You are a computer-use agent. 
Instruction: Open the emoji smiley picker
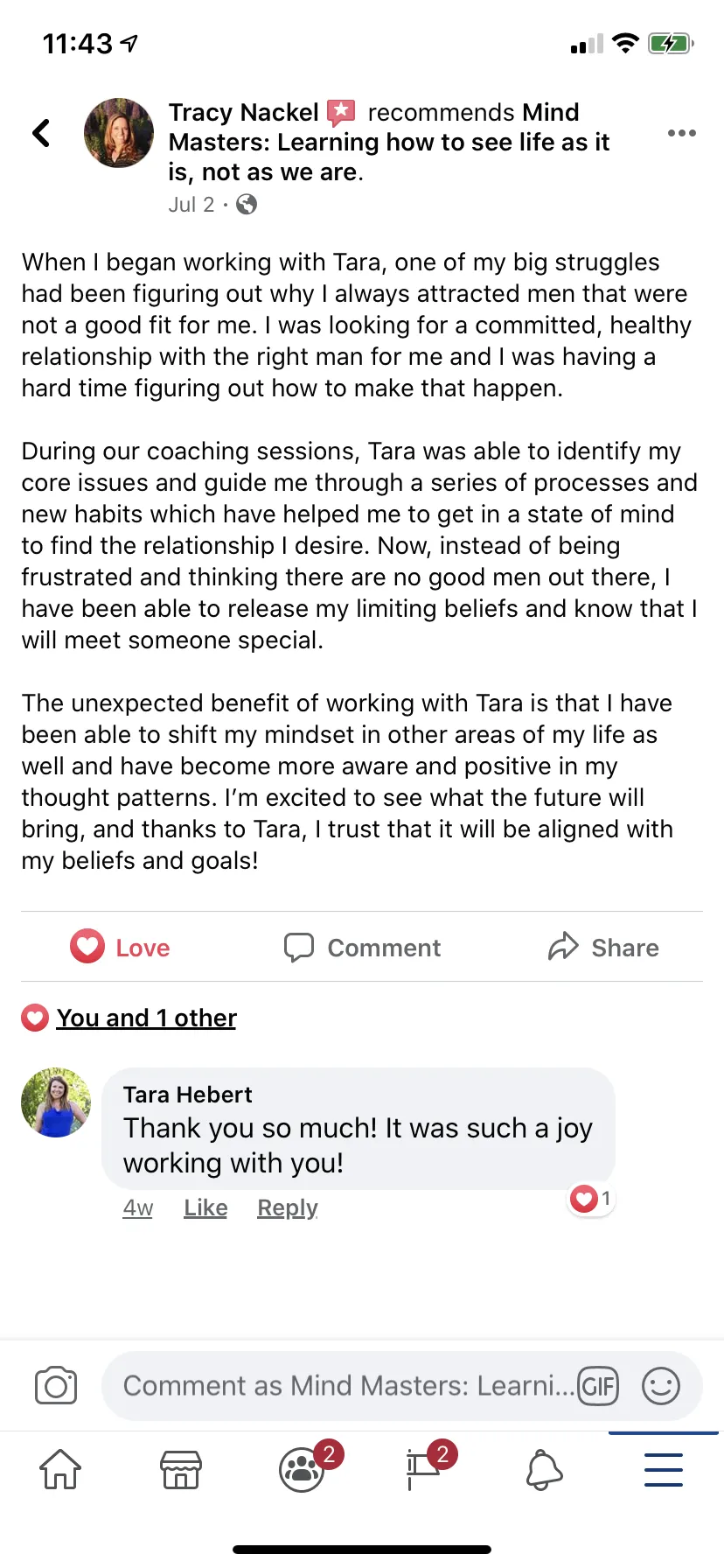(661, 1386)
